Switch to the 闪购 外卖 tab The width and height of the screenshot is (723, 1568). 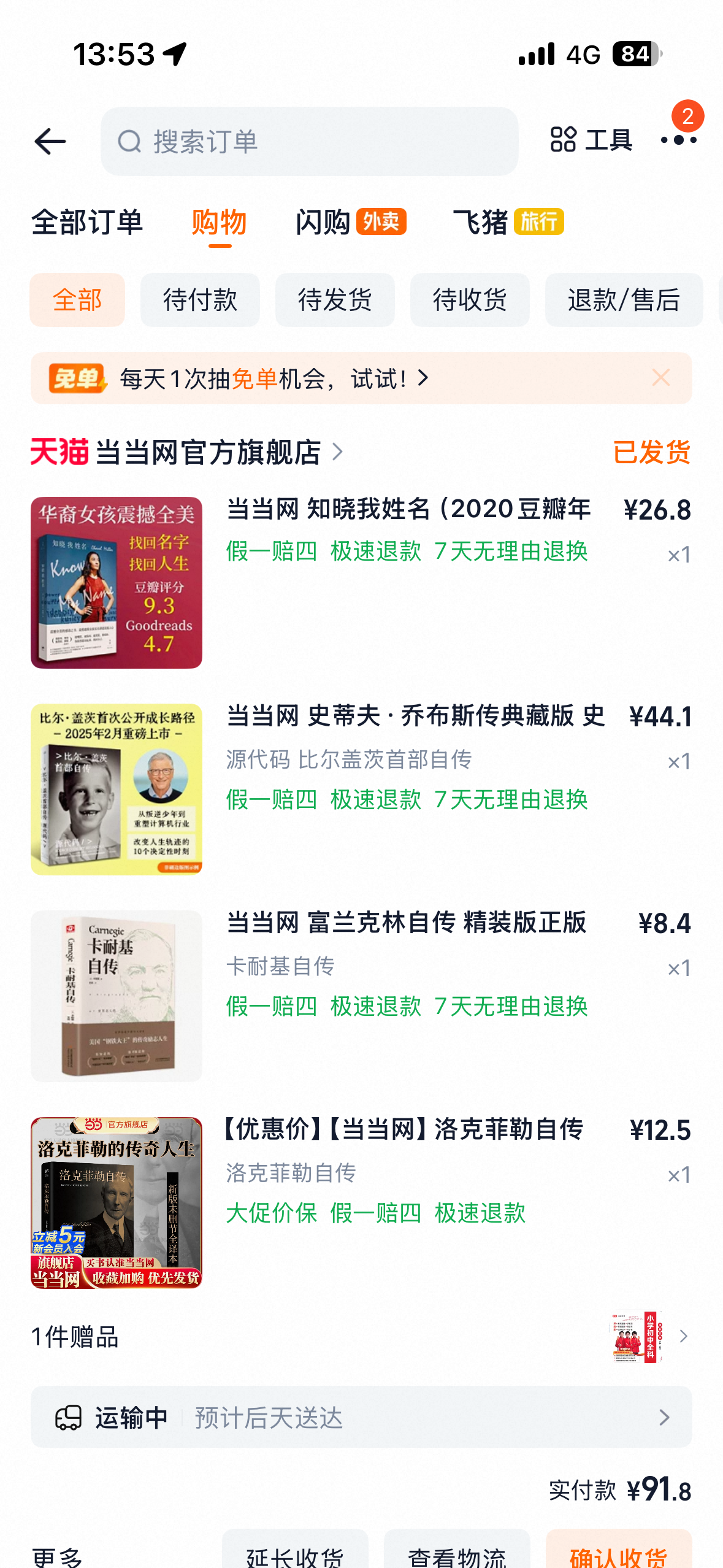point(351,222)
